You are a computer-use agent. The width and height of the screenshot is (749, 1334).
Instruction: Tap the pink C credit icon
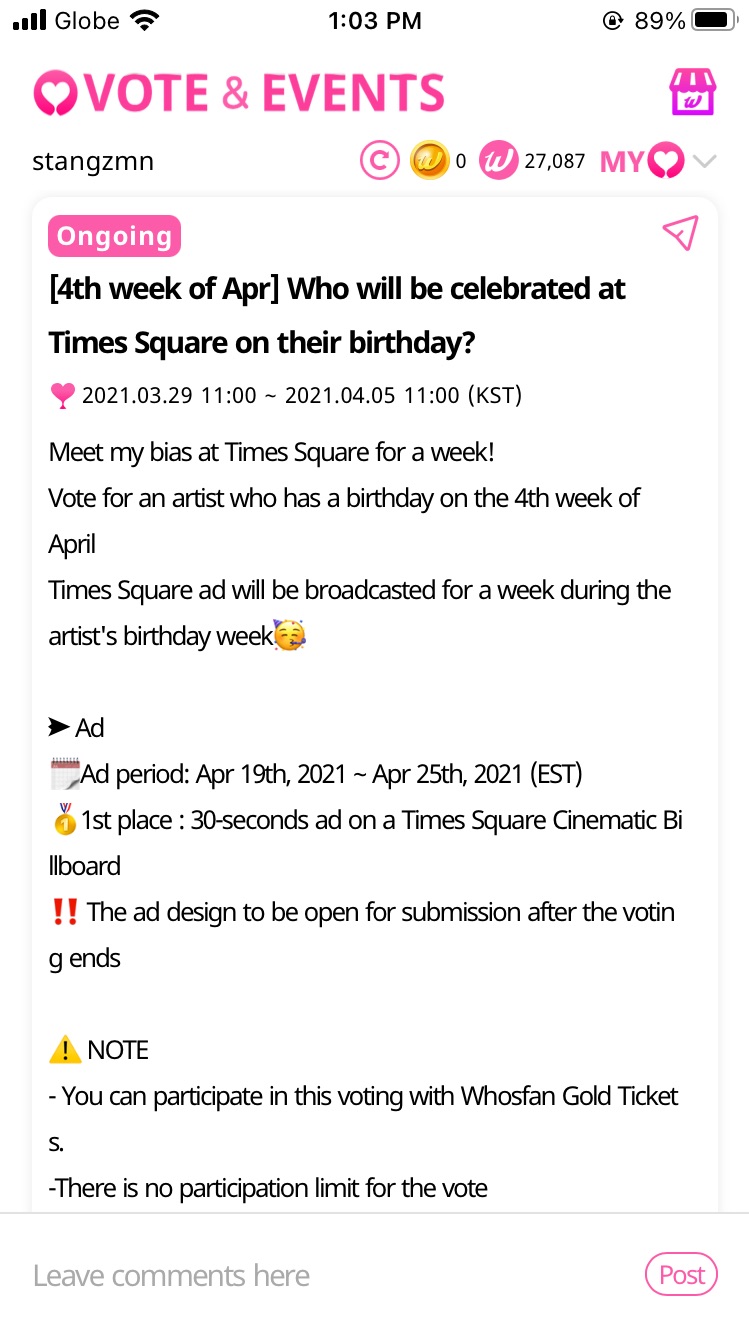[380, 160]
